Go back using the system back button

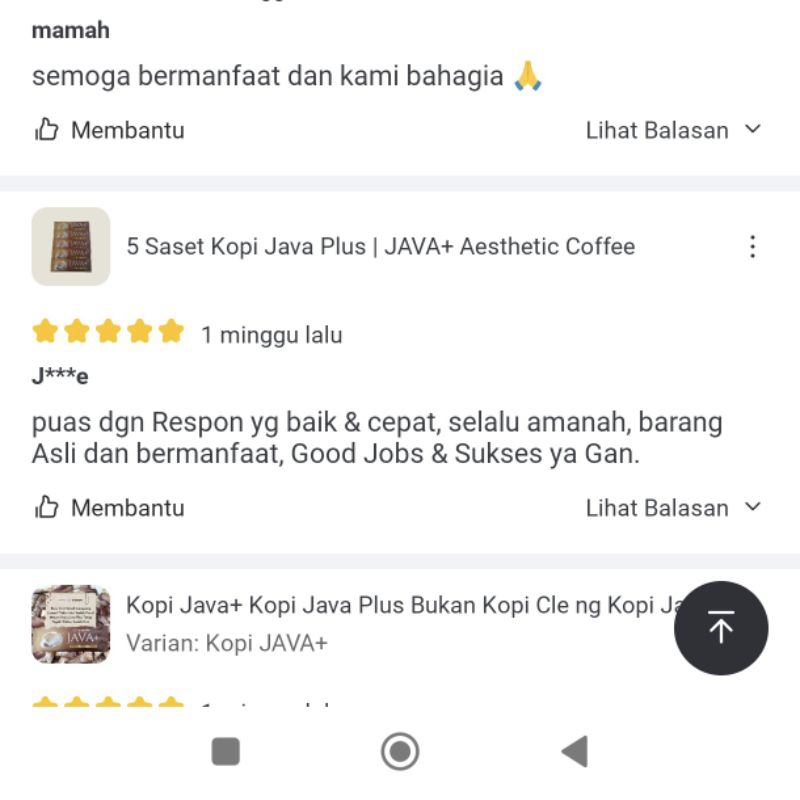coord(574,751)
